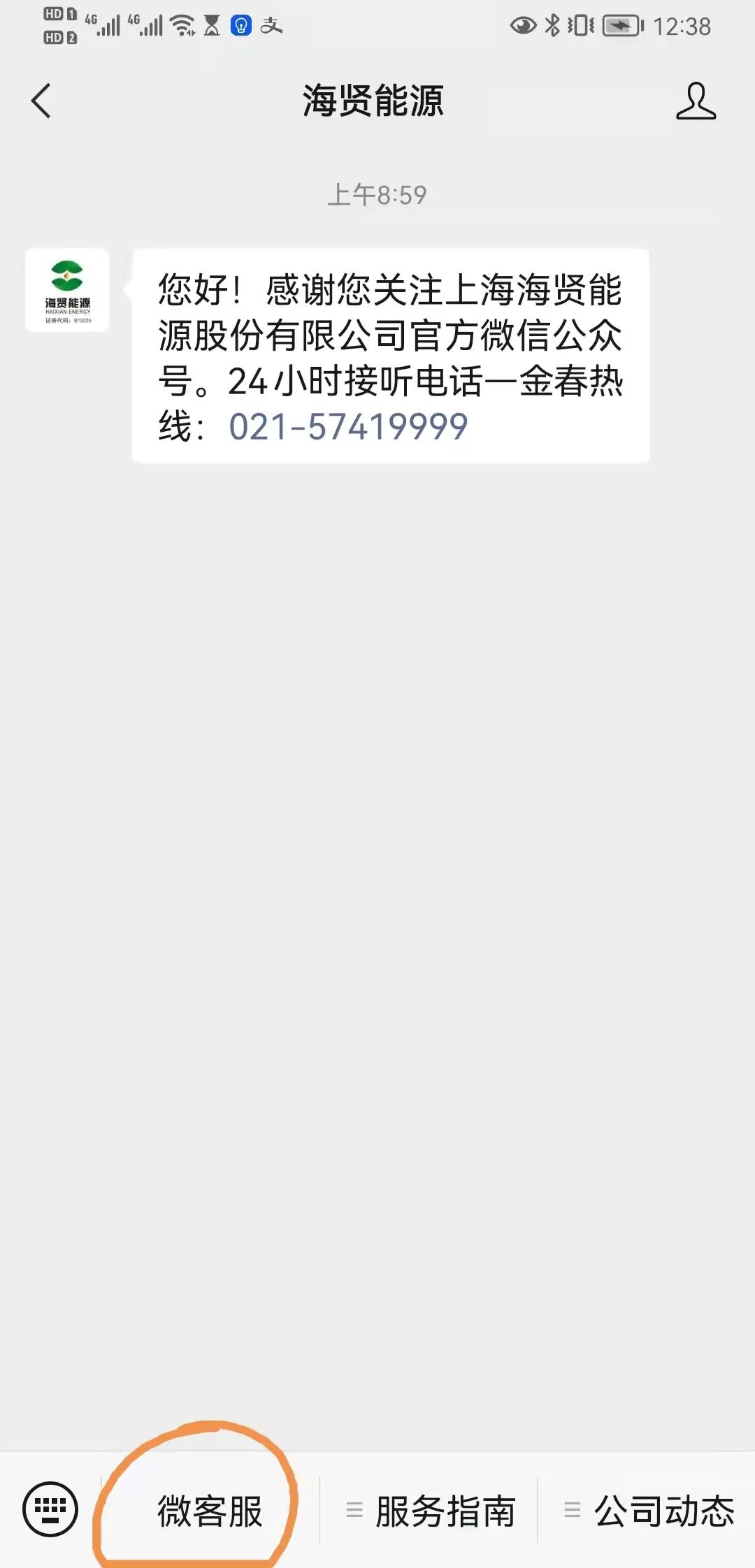Viewport: 755px width, 1568px height.
Task: Expand the 公司动态 menu
Action: pyautogui.click(x=648, y=1511)
